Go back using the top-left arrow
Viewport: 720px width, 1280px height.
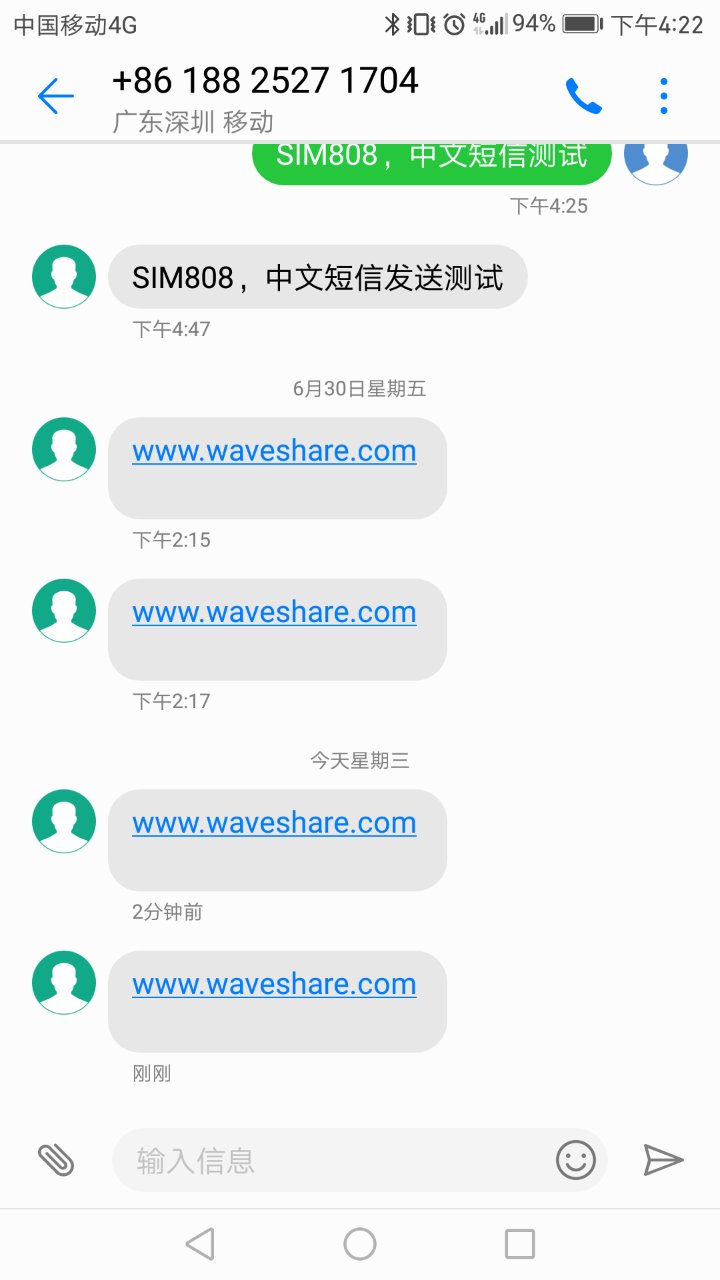pyautogui.click(x=55, y=96)
